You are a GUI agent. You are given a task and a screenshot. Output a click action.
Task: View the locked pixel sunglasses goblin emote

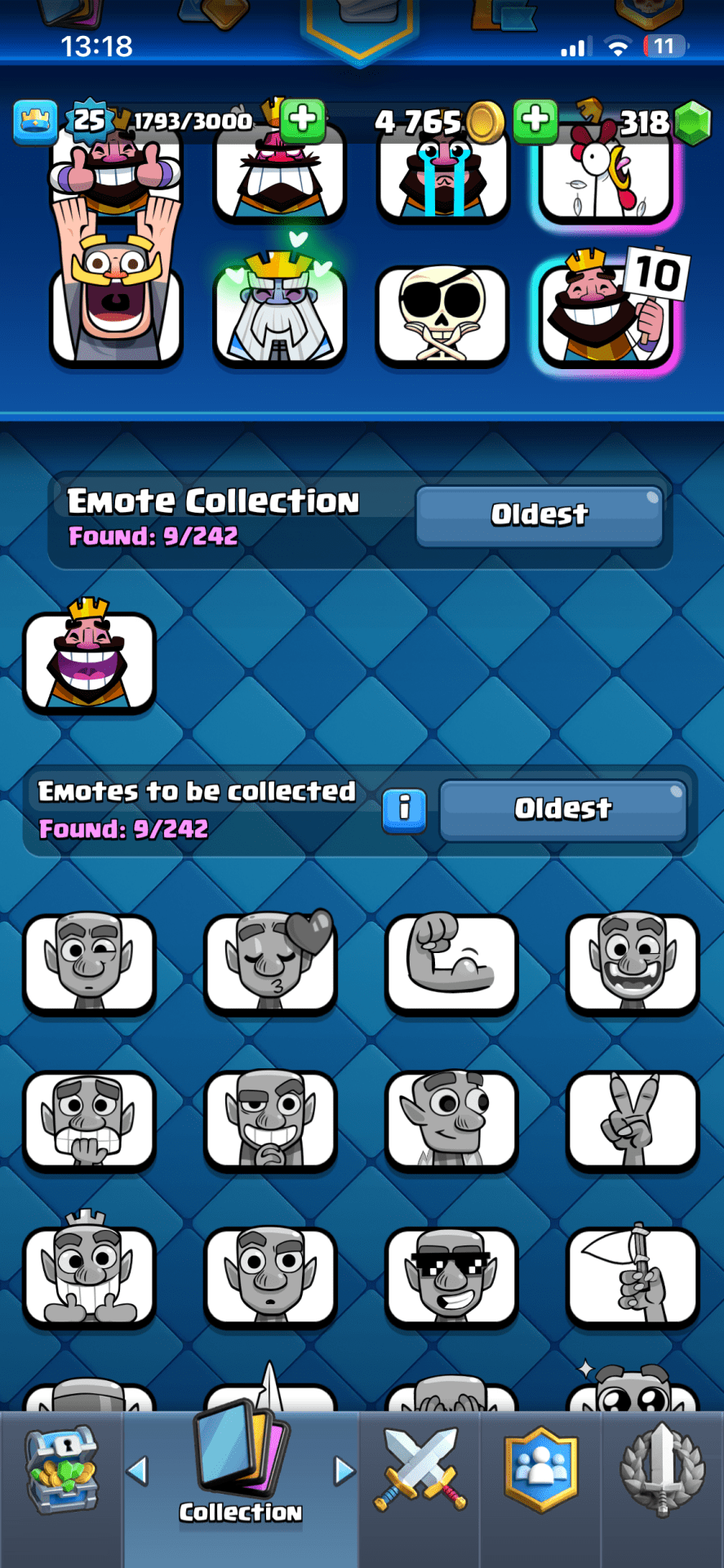(x=451, y=1276)
